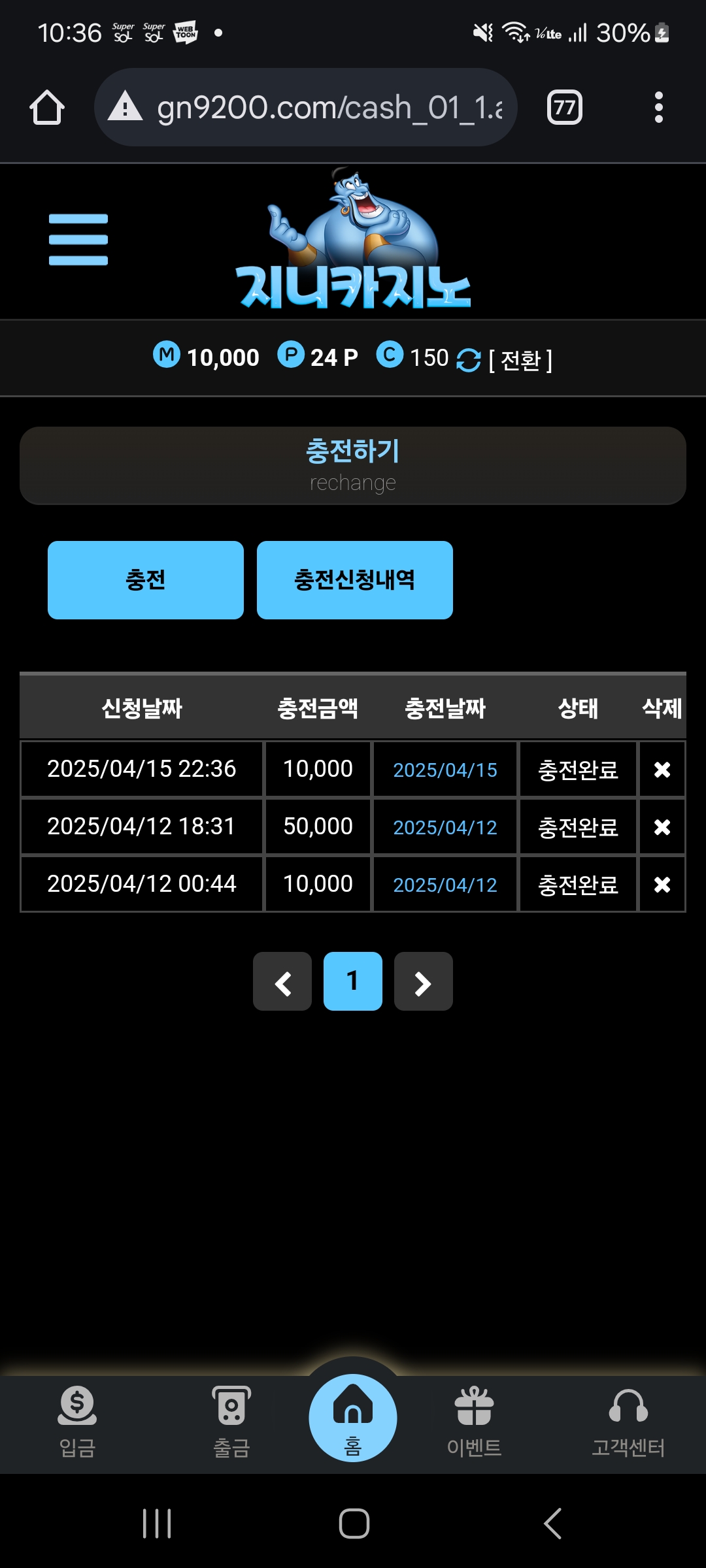Tap the system back button
Viewport: 706px width, 1568px height.
coord(552,1524)
